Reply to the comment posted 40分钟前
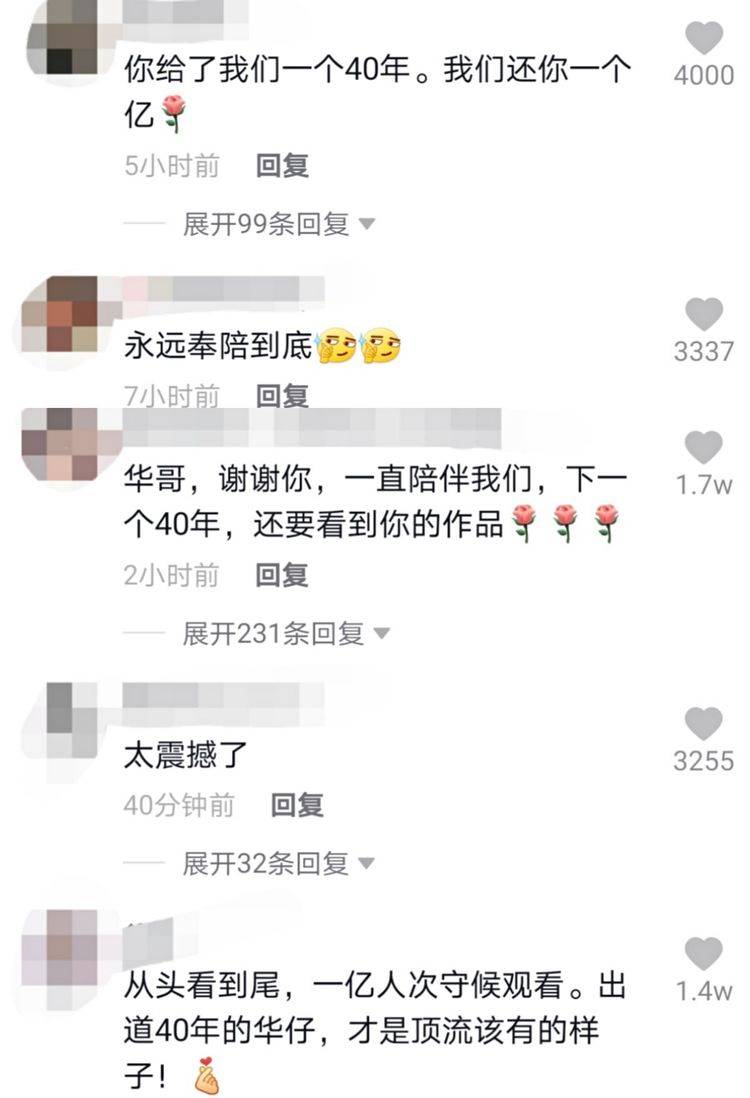 [x=297, y=805]
